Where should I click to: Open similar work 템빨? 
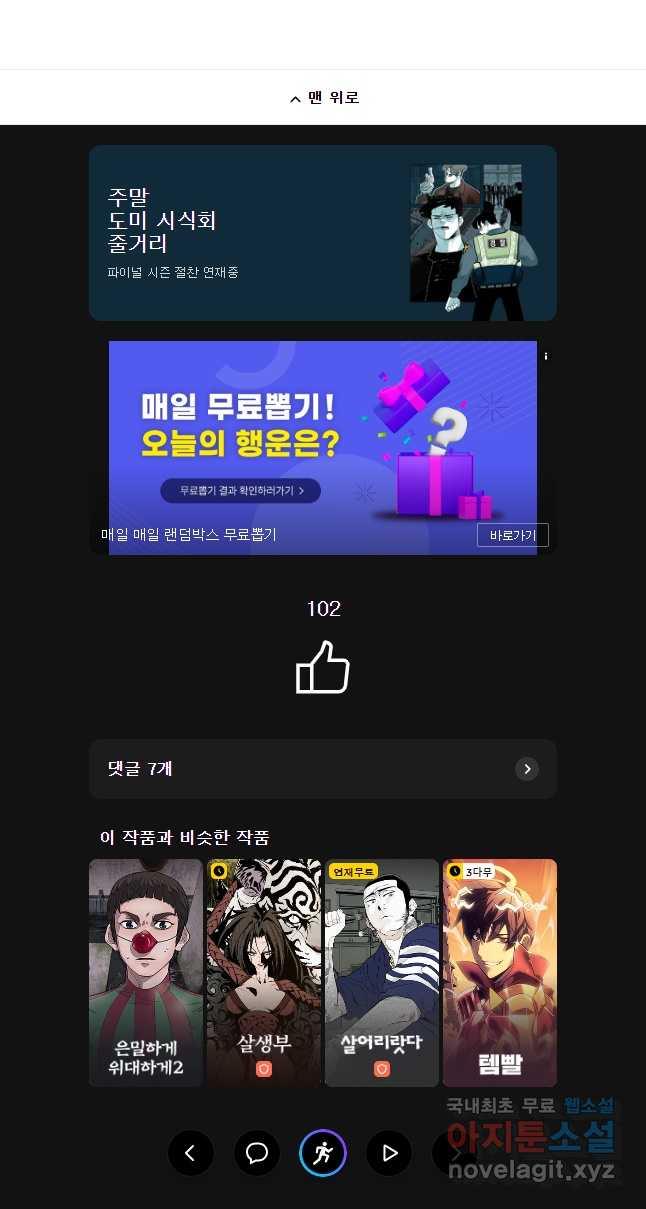(499, 972)
